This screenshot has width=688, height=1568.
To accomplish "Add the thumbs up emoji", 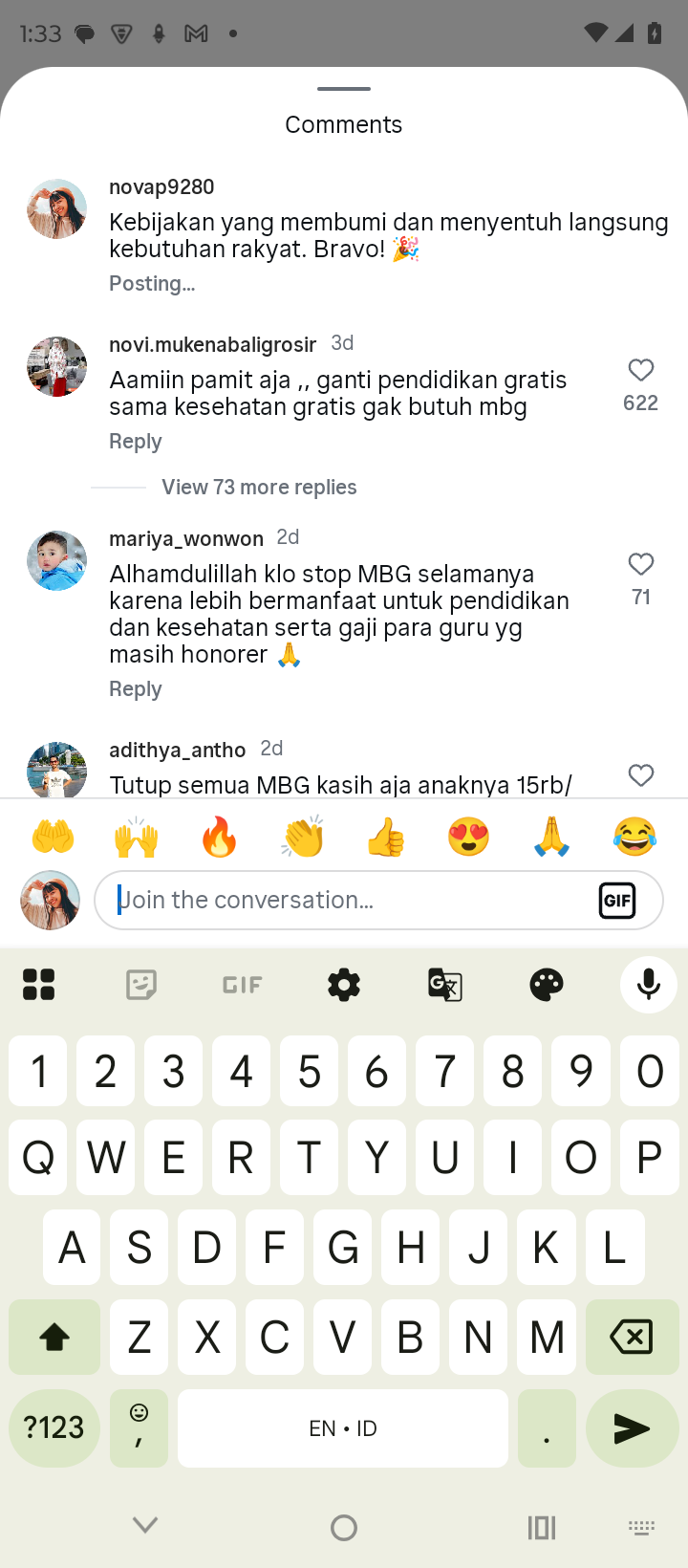I will point(386,838).
